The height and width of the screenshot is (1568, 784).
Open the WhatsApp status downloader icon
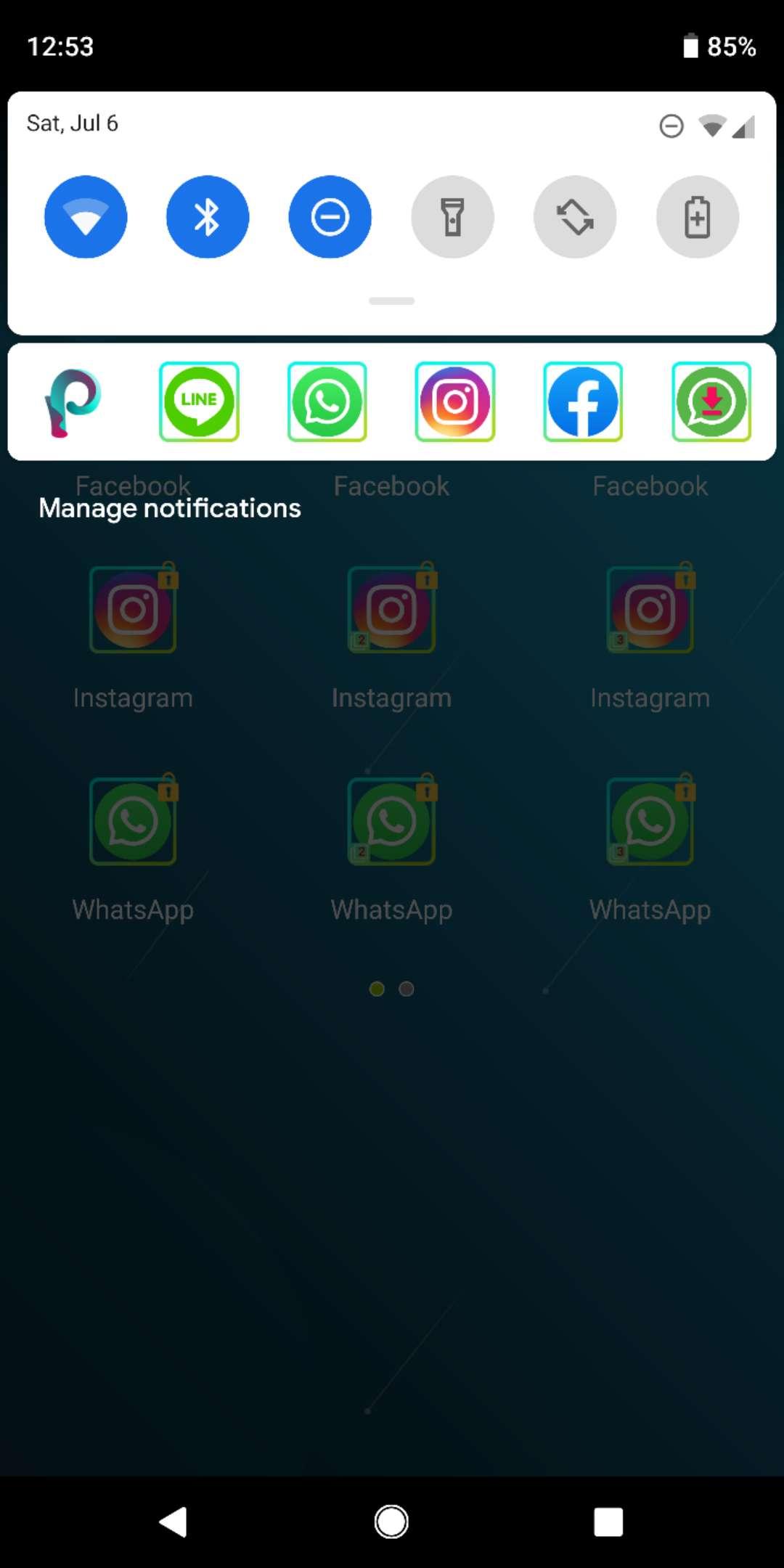coord(710,401)
